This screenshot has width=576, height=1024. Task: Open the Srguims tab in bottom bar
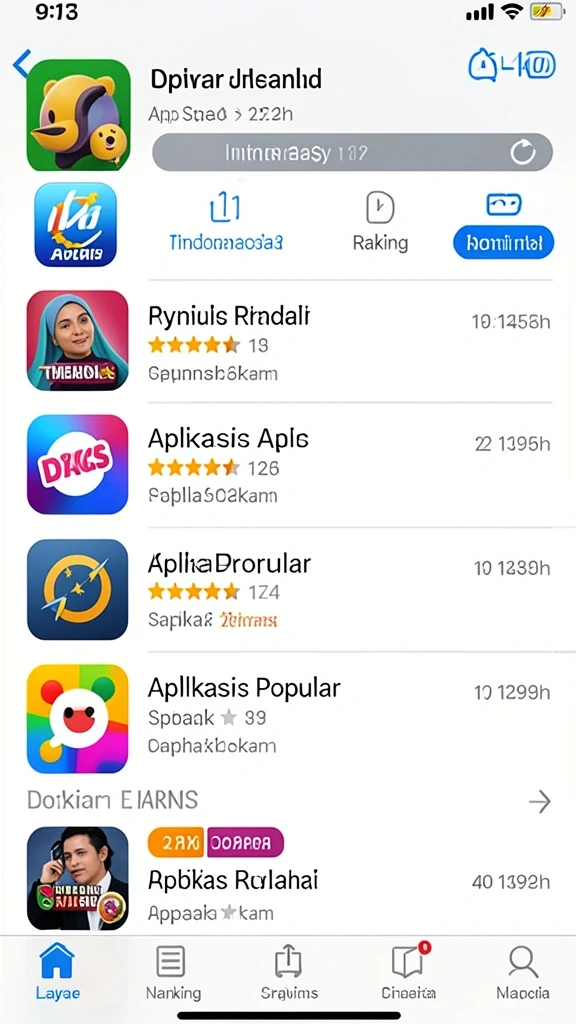289,971
